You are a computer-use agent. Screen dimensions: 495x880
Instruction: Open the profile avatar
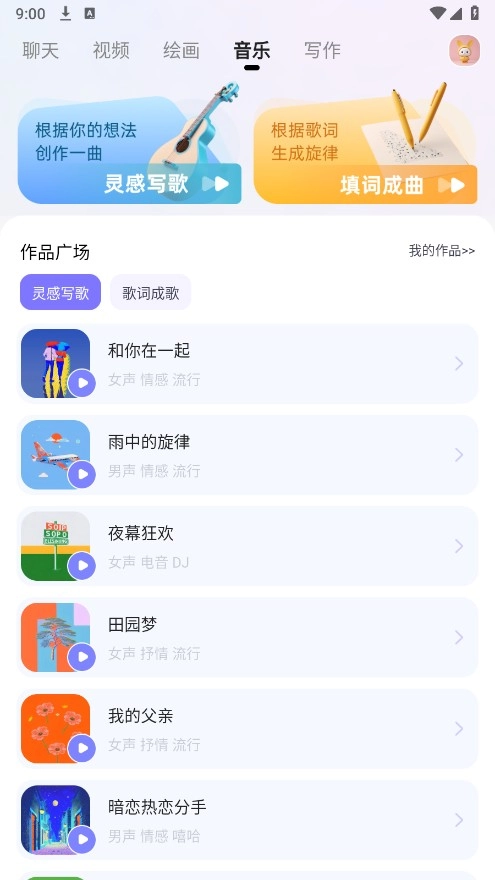coord(464,51)
